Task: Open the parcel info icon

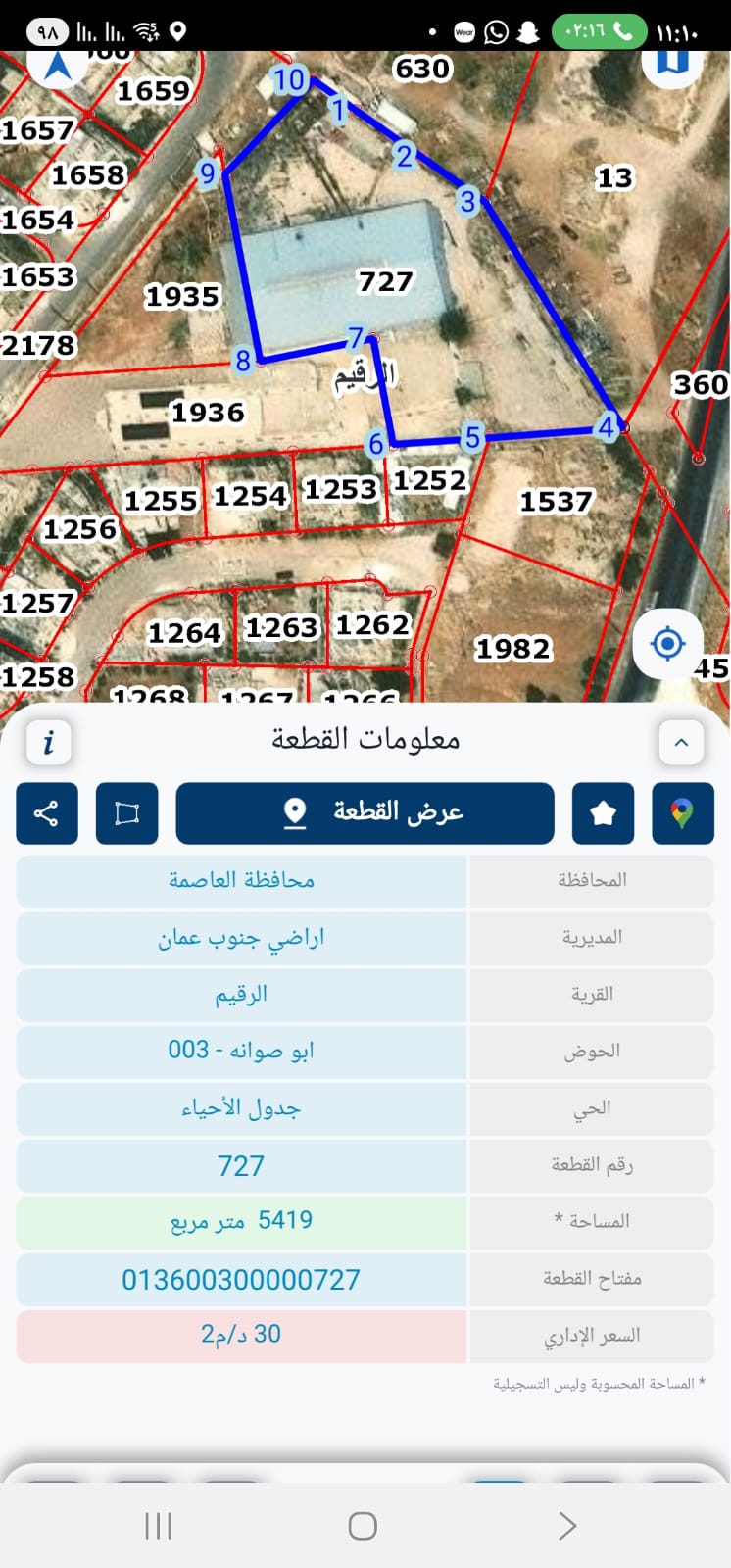Action: tap(48, 742)
